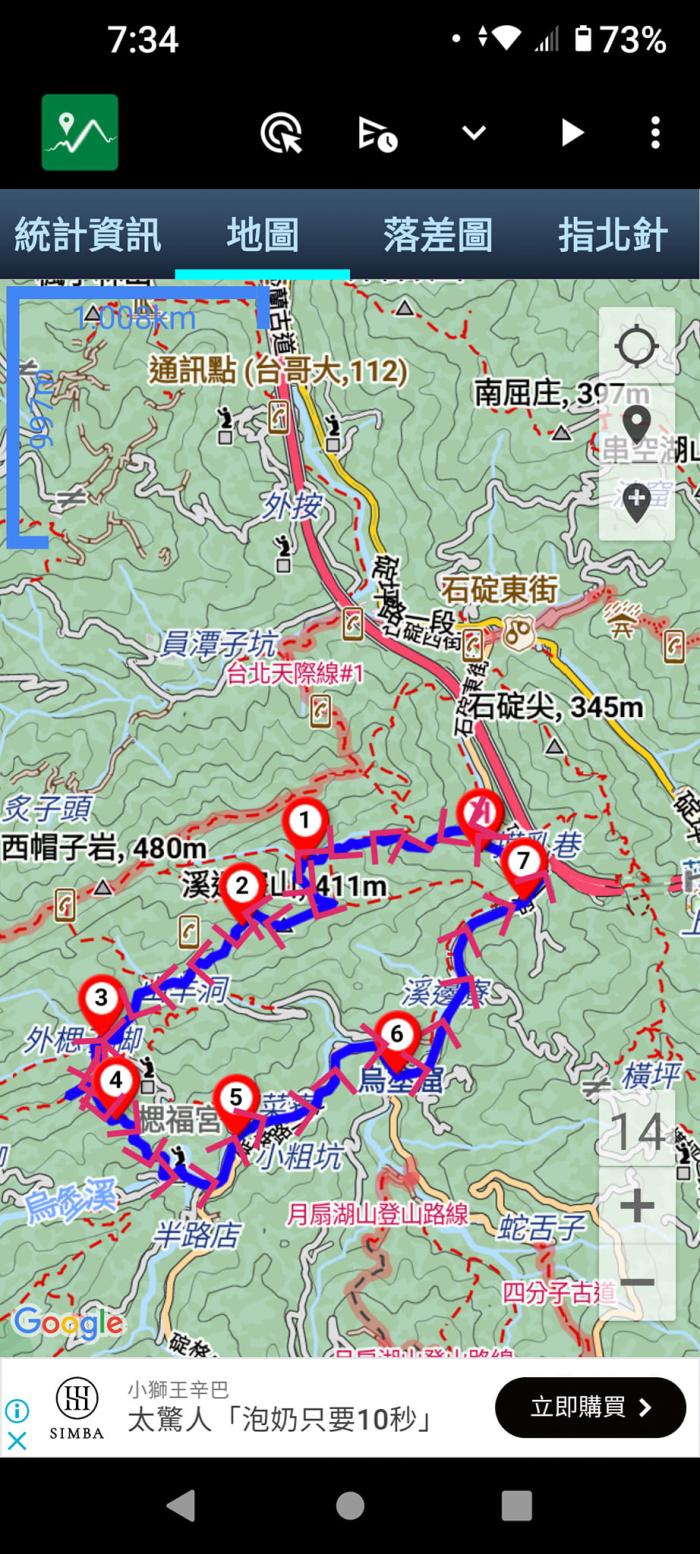Open the three-dot overflow menu

click(655, 133)
